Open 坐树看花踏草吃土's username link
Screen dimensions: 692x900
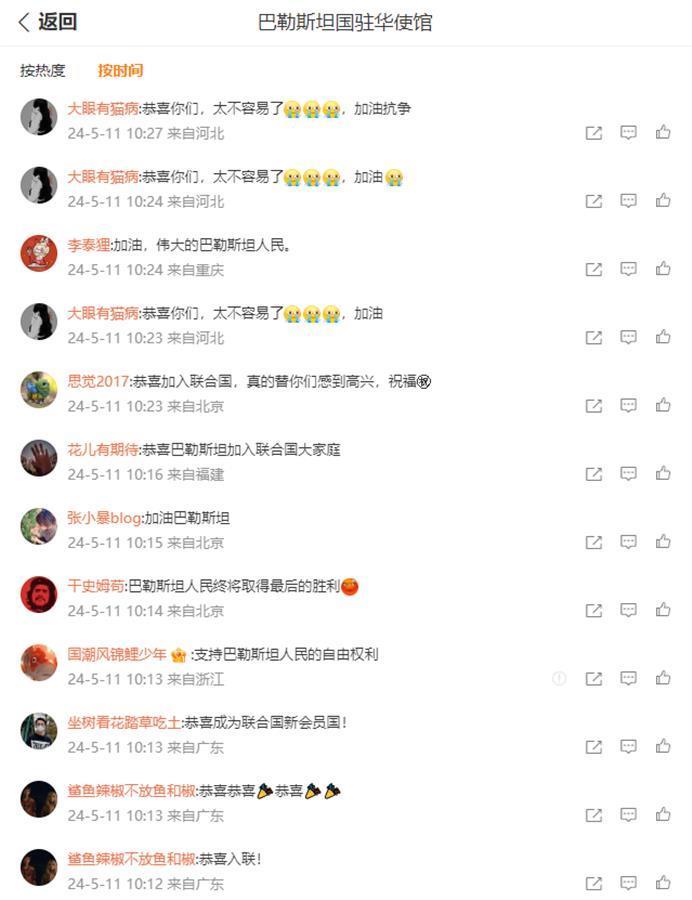[124, 722]
